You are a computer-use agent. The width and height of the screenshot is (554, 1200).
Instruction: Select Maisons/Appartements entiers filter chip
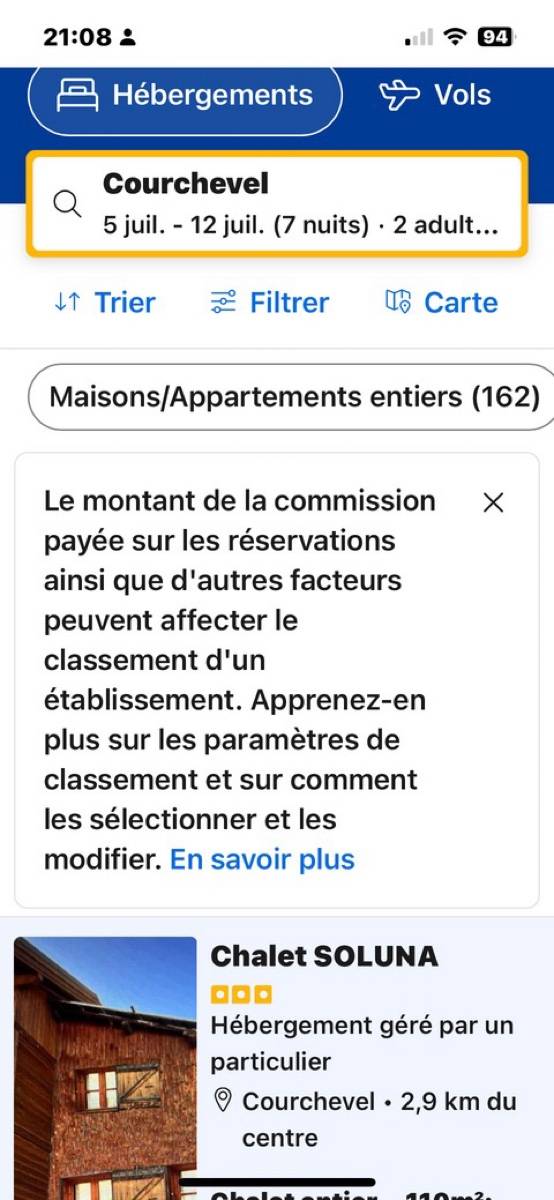(x=290, y=397)
